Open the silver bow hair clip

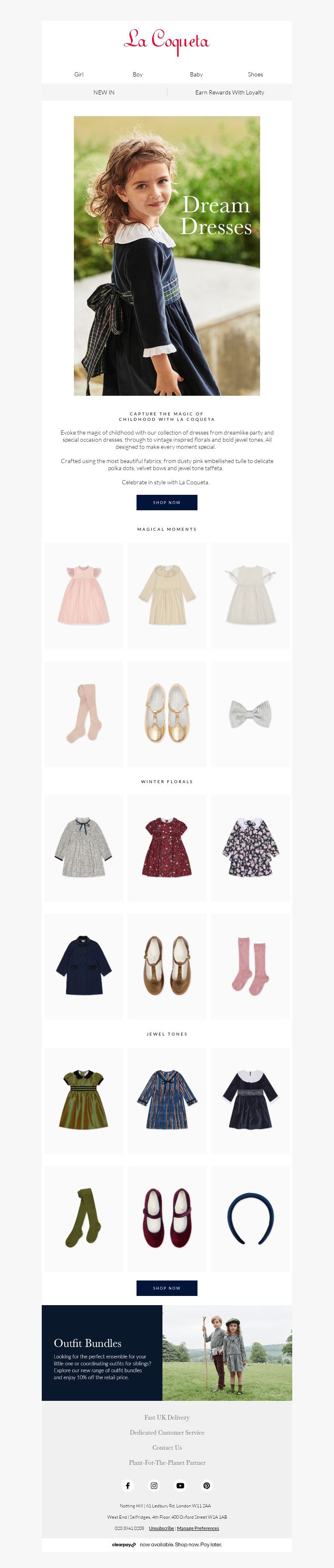tap(250, 713)
